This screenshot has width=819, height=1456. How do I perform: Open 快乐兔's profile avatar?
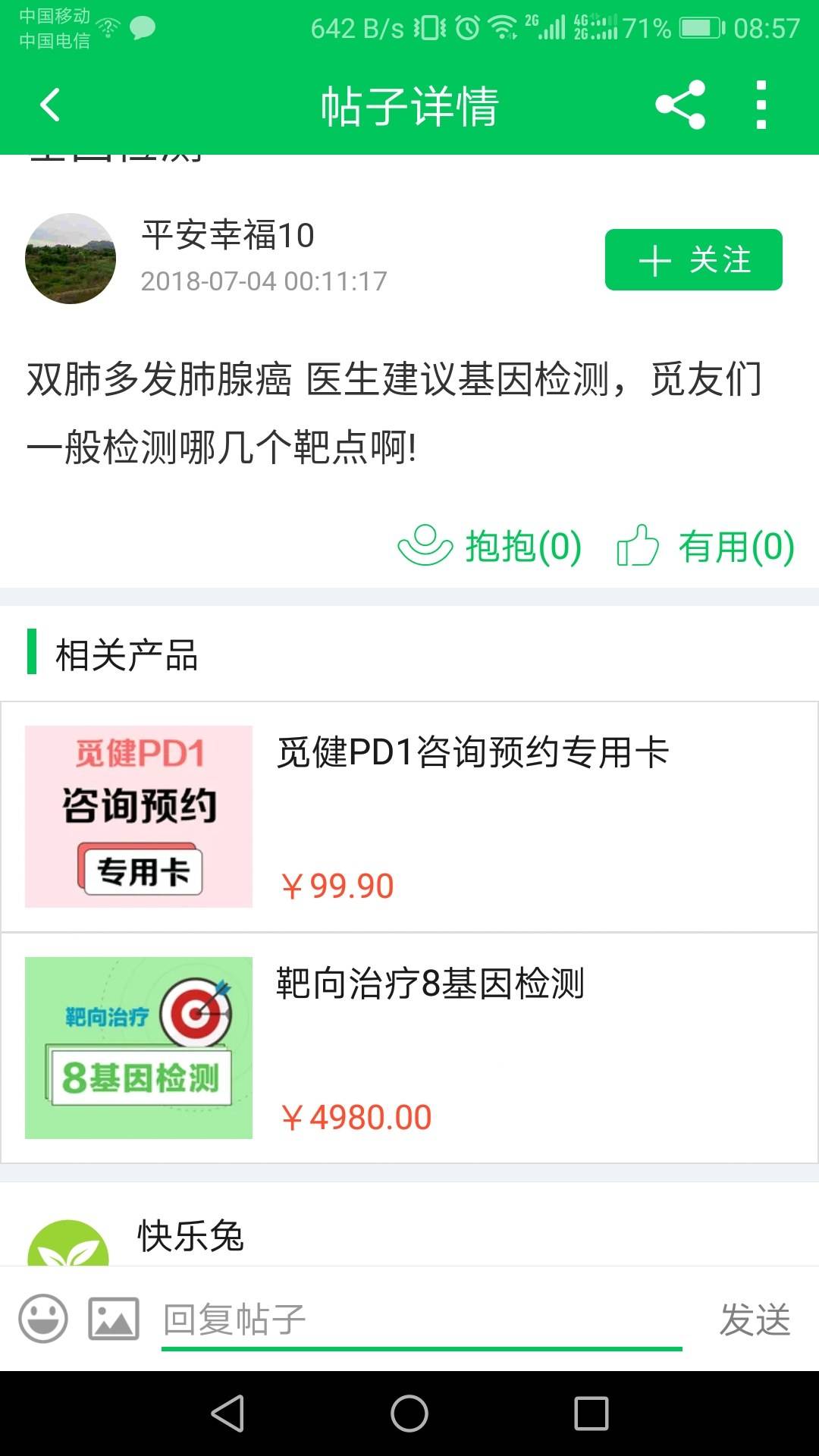coord(68,1244)
